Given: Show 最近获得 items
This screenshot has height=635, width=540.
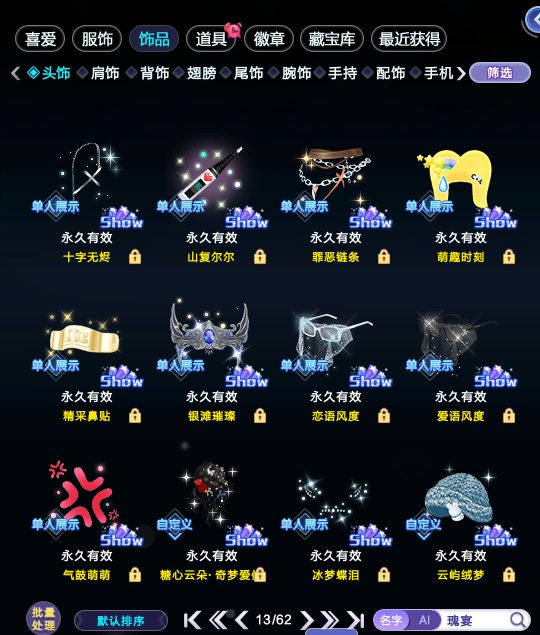Looking at the screenshot, I should (x=409, y=39).
